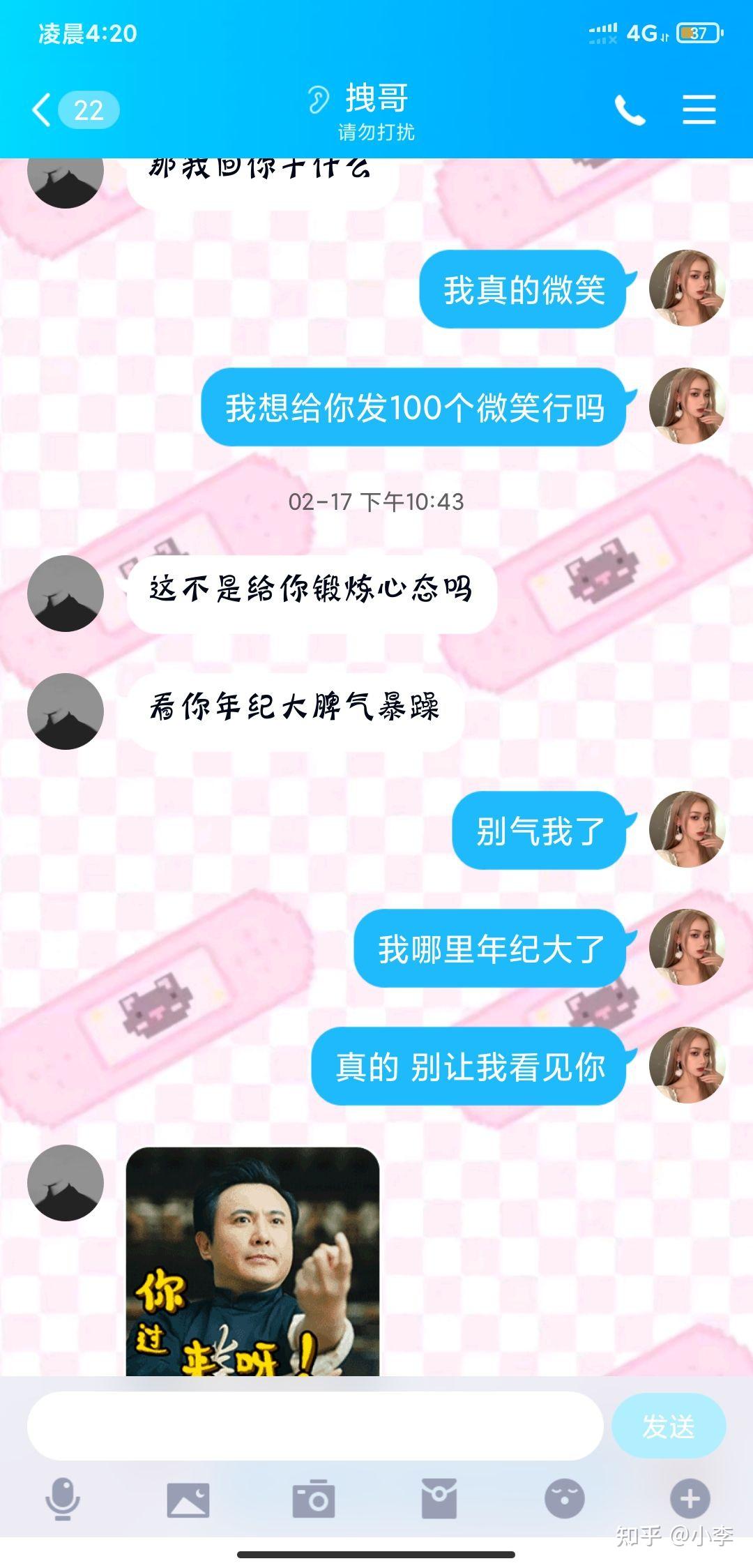
Task: Start a voice call with 拽哥
Action: pos(630,110)
